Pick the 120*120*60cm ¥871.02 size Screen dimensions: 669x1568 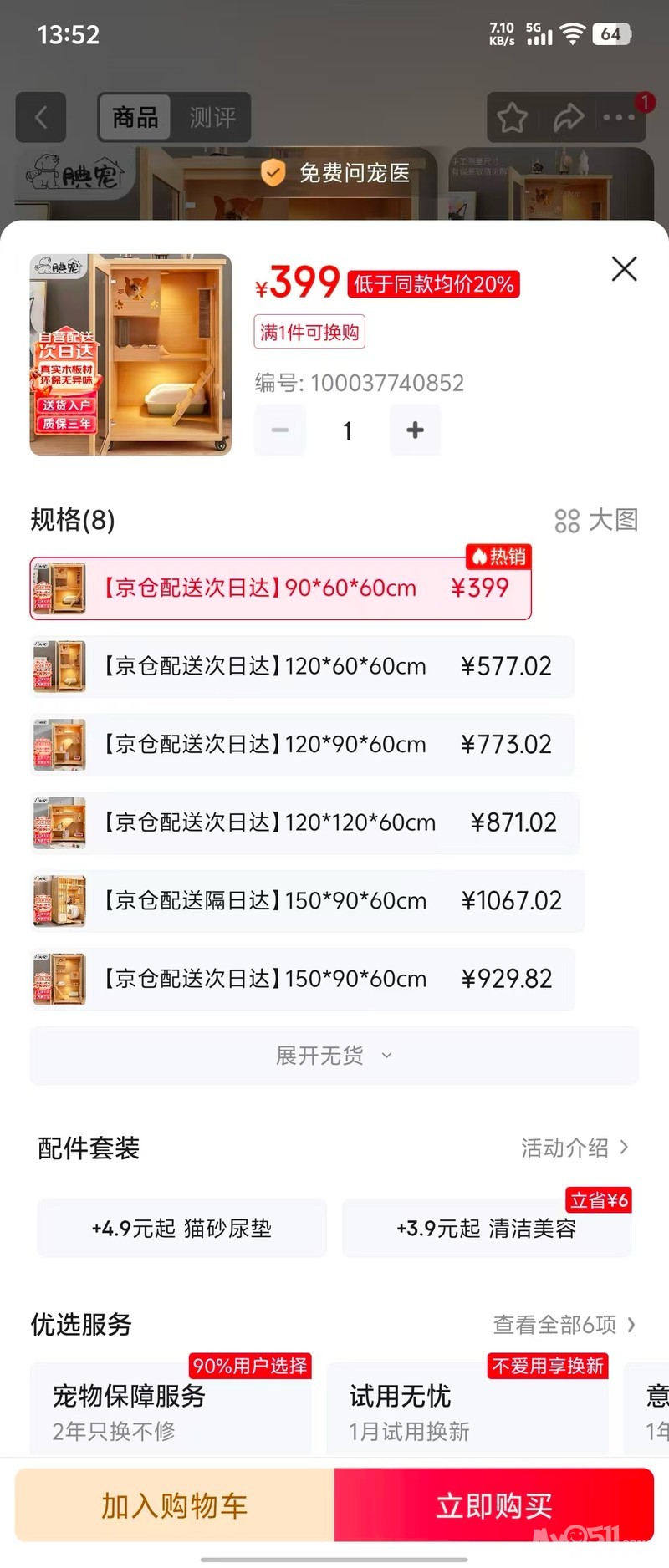[x=304, y=822]
